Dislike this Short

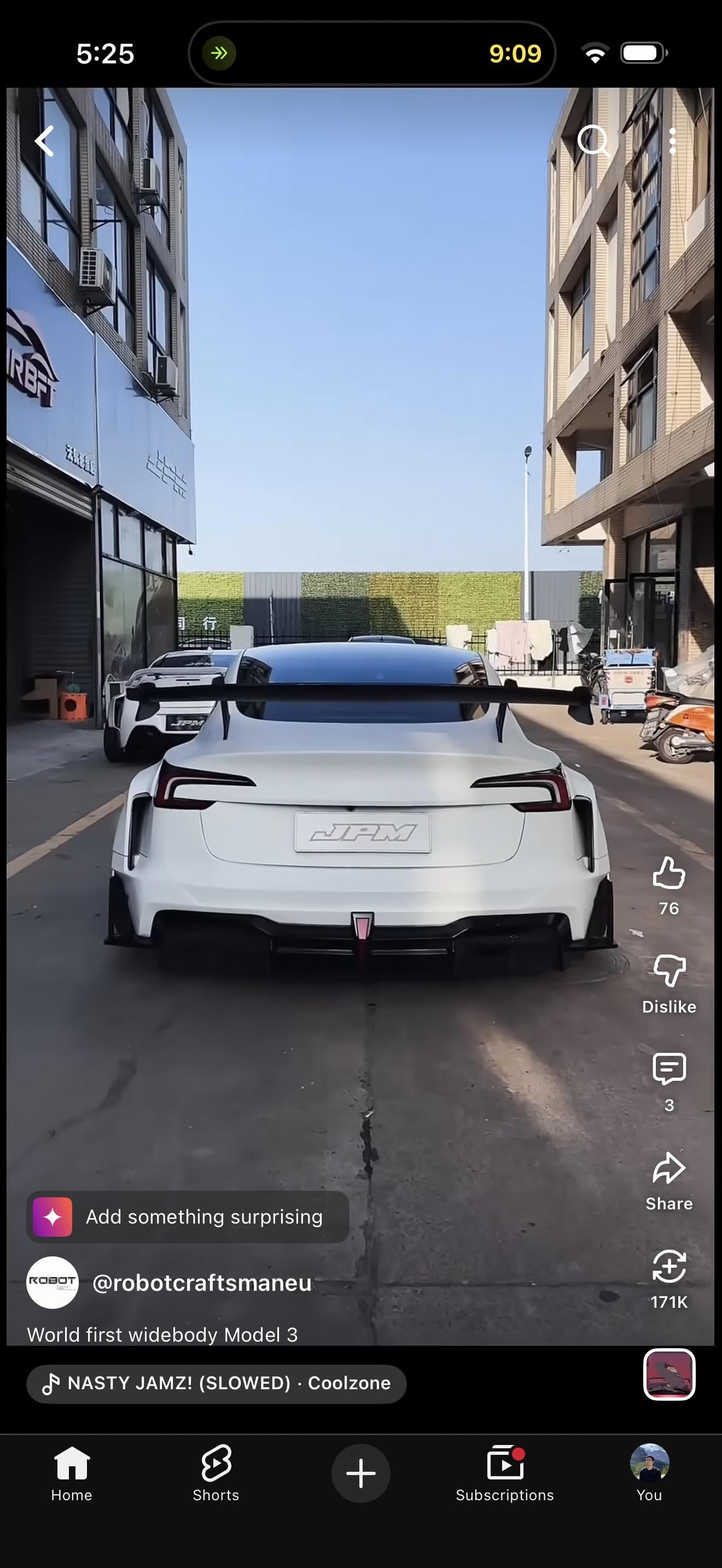point(668,970)
